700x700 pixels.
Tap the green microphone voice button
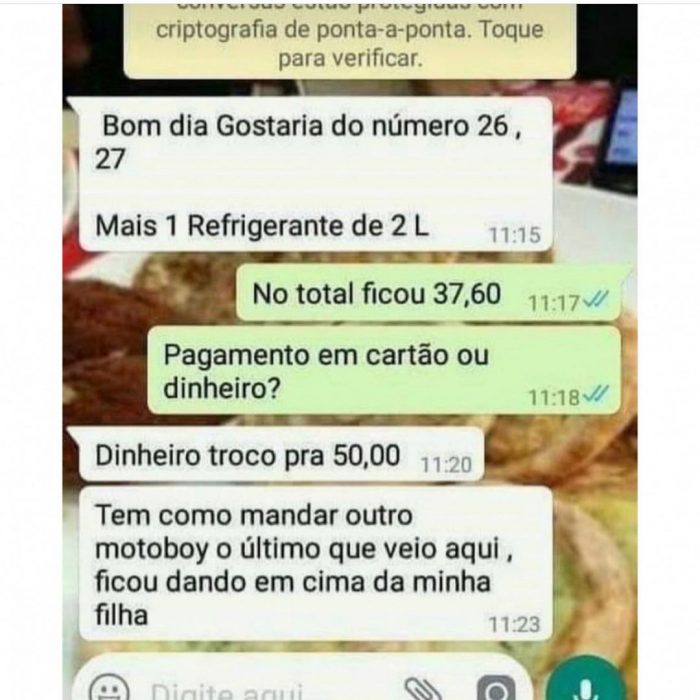(x=585, y=686)
